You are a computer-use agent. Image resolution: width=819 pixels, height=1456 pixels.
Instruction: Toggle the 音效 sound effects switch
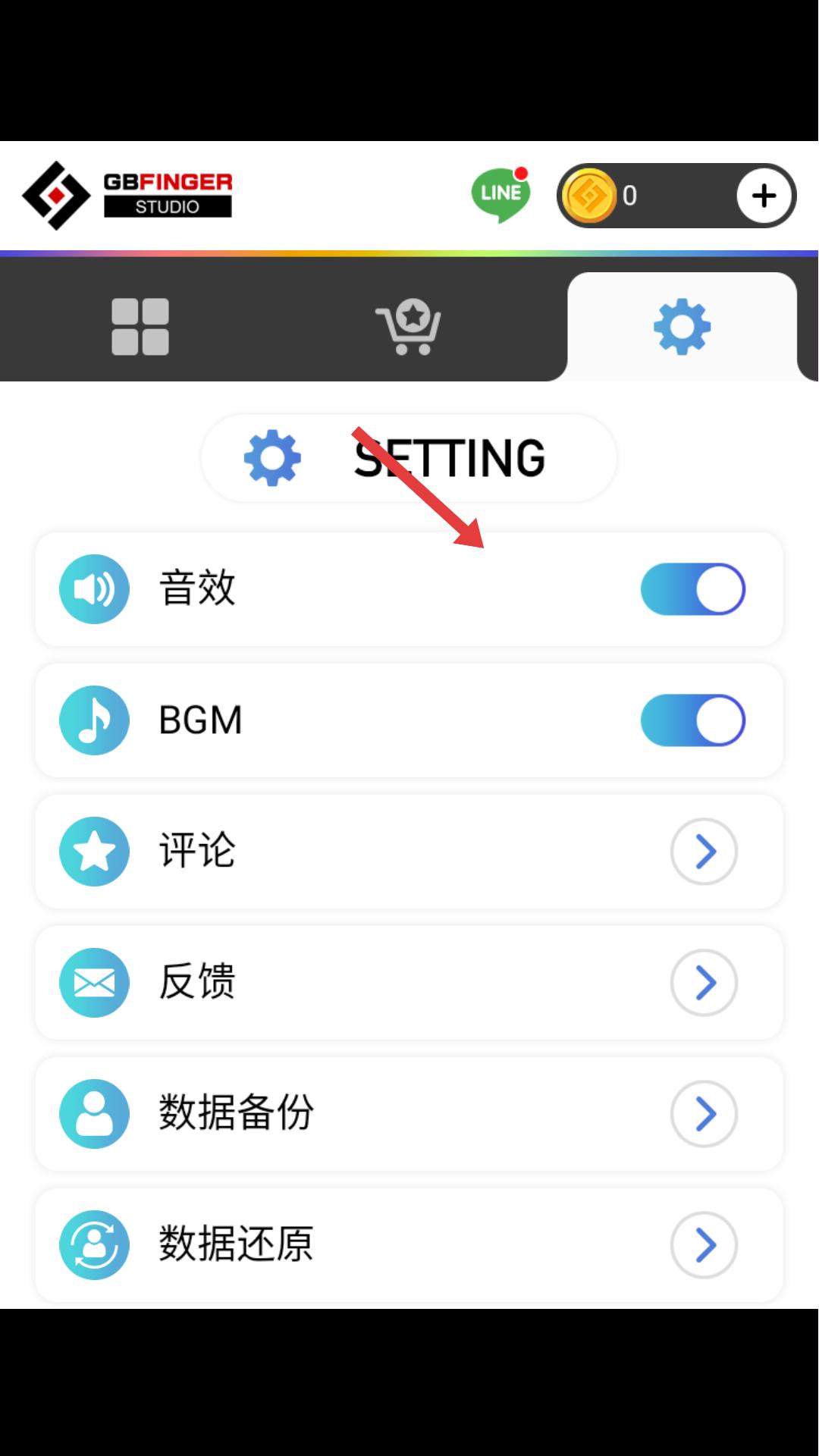(x=692, y=589)
